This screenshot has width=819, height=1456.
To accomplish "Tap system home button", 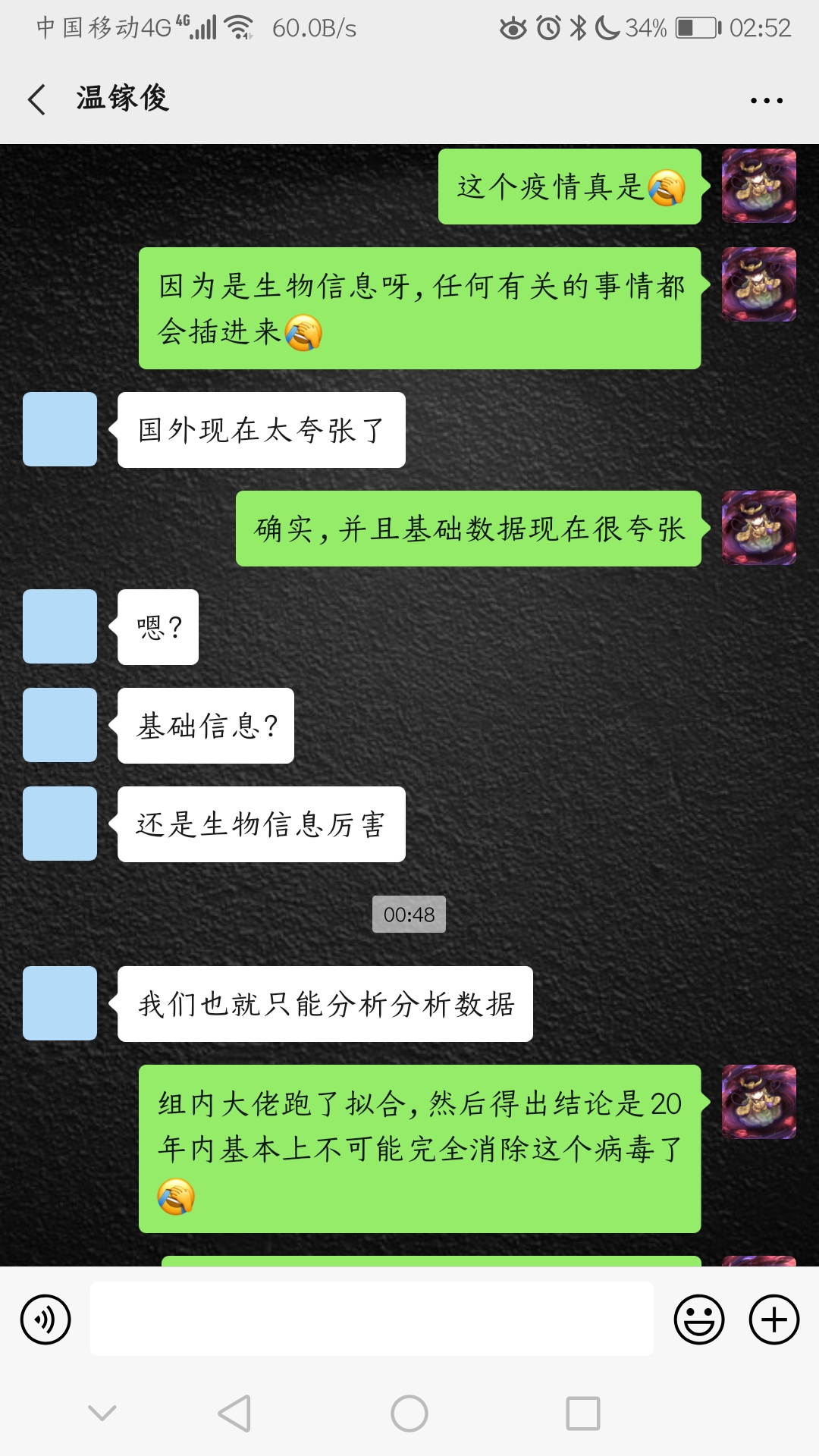I will (x=409, y=1414).
